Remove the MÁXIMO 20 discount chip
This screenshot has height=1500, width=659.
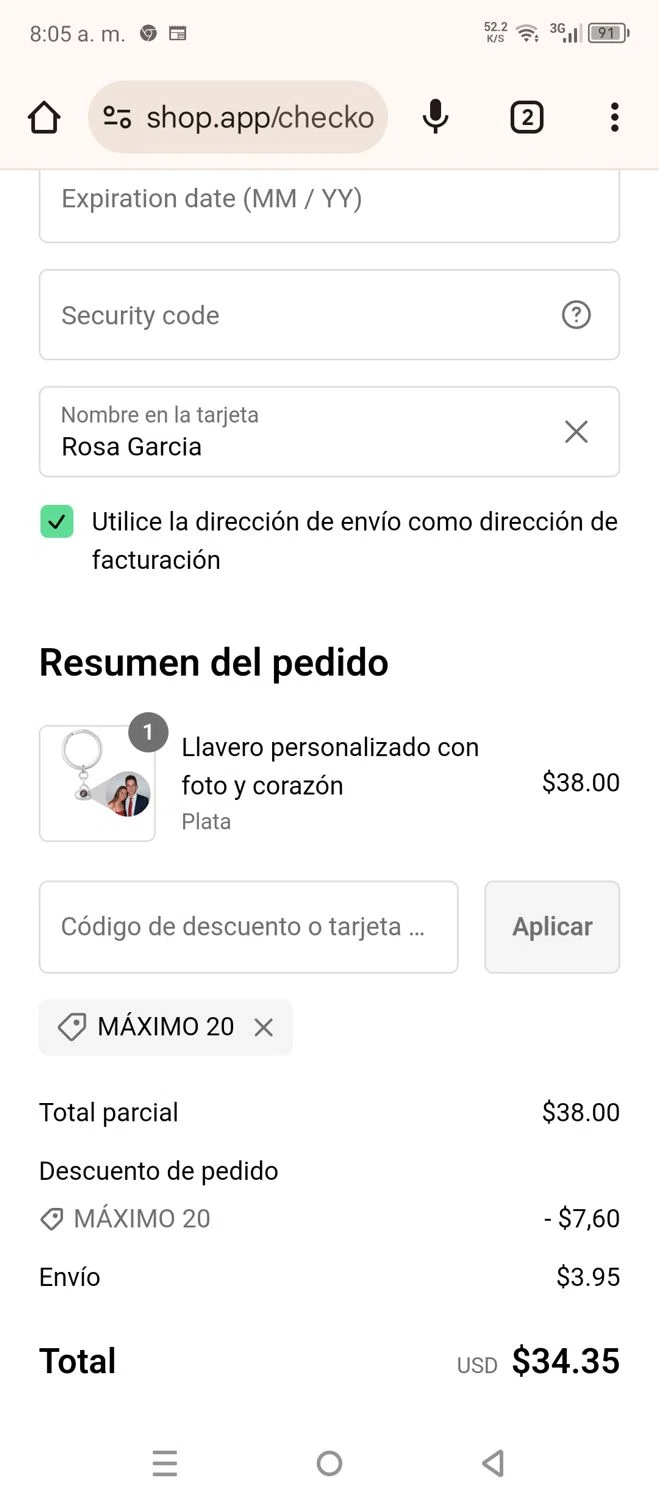[264, 1027]
